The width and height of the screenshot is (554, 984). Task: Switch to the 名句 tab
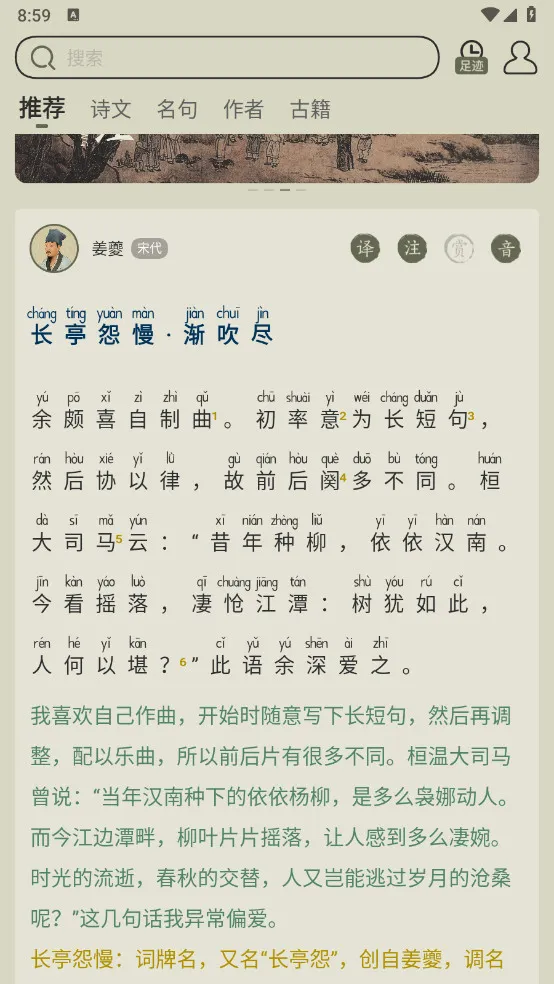click(x=177, y=109)
